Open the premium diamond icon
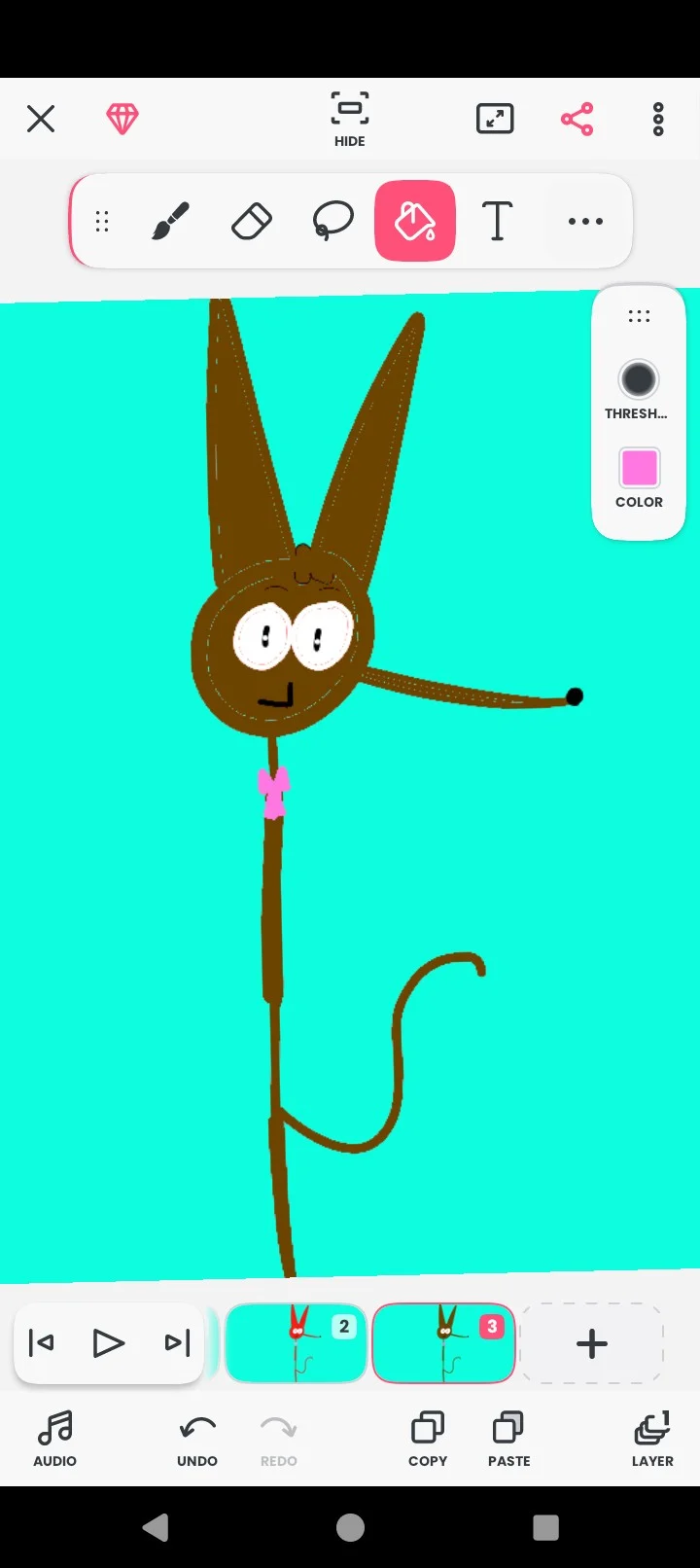This screenshot has width=700, height=1568. [122, 119]
